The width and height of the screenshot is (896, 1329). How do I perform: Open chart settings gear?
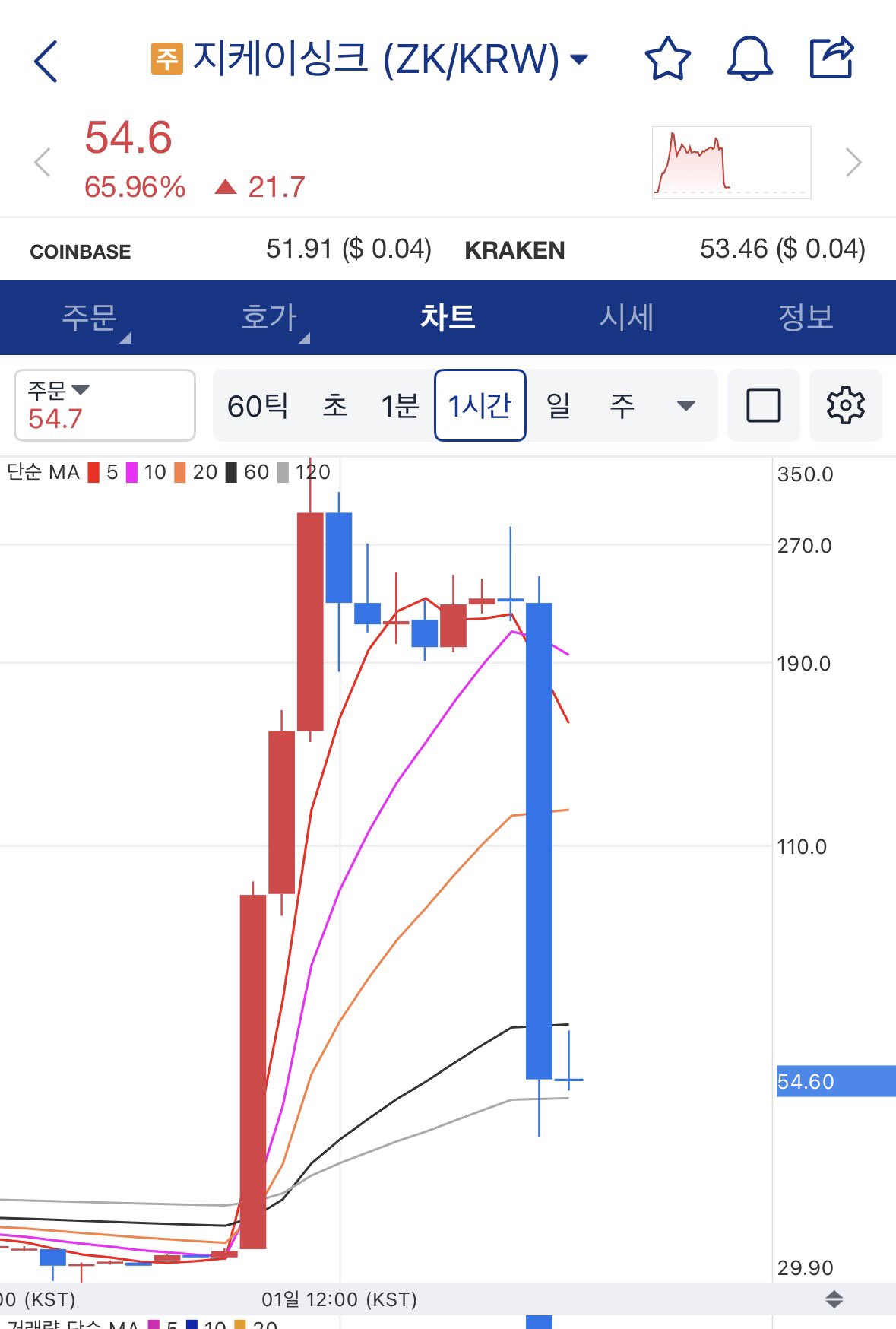click(x=845, y=405)
